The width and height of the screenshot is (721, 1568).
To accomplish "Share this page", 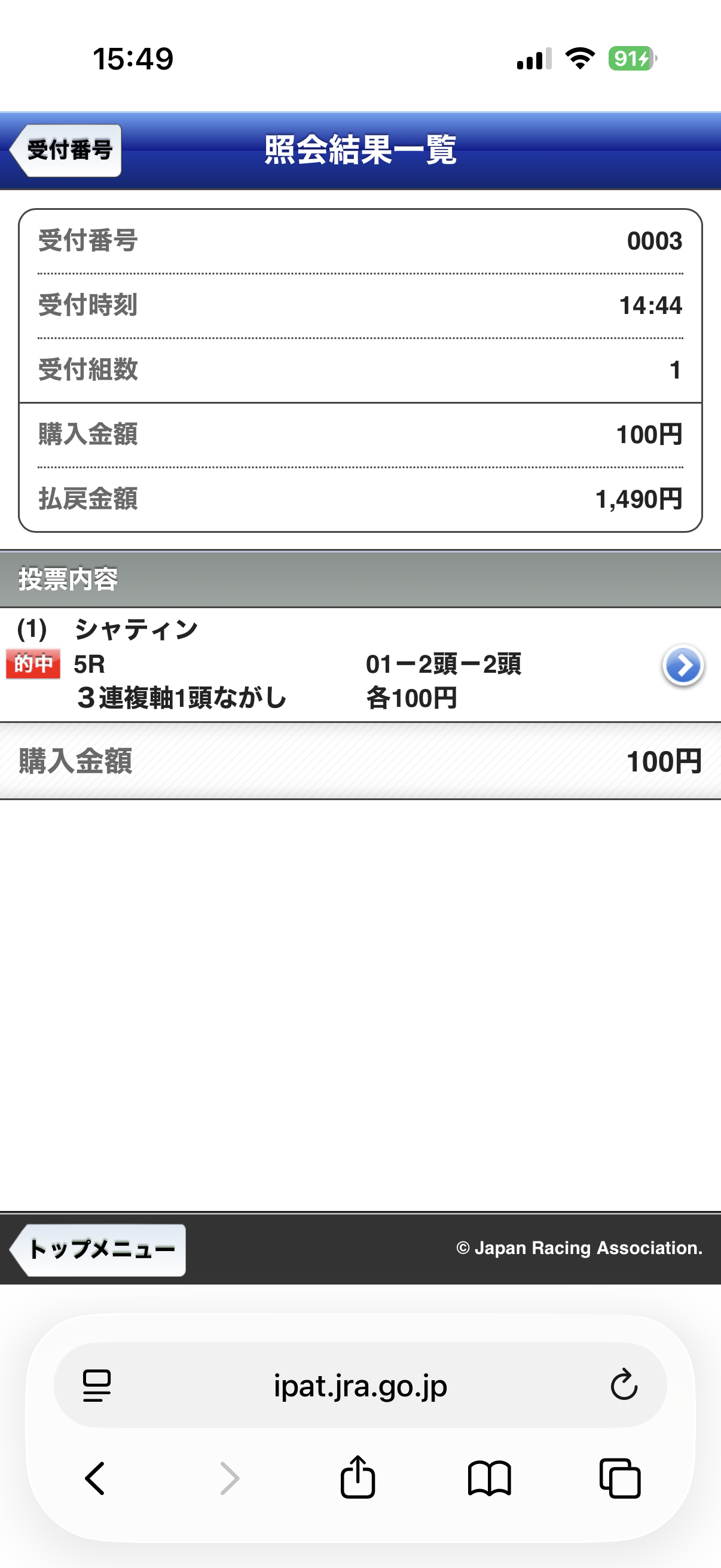I will 358,1477.
